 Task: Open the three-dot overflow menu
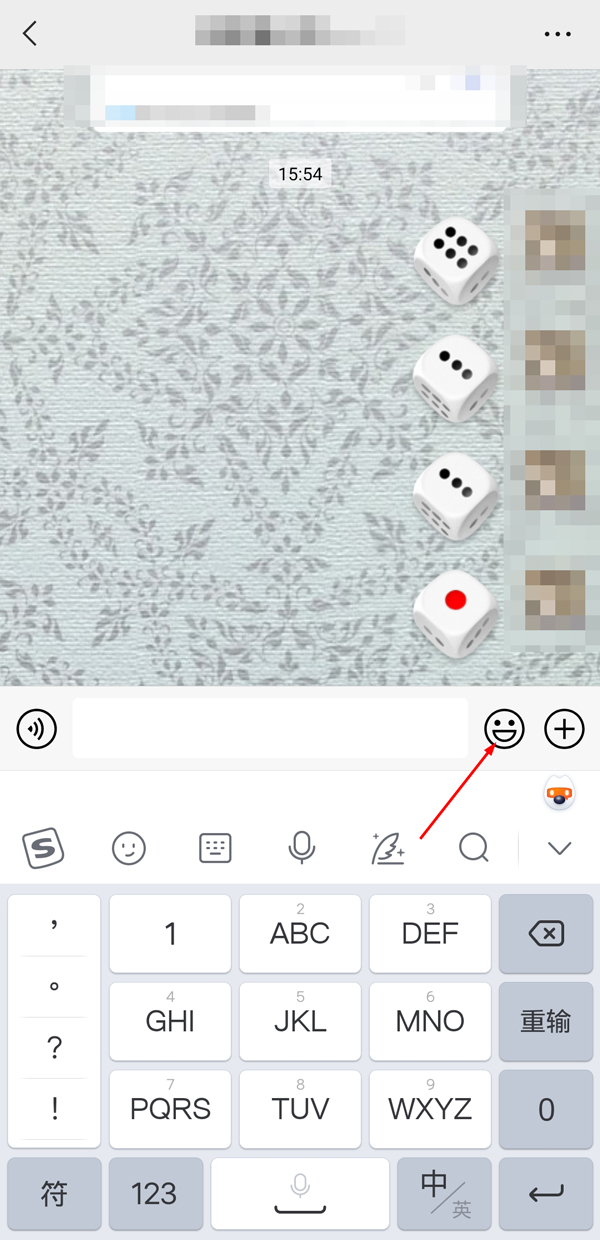557,33
